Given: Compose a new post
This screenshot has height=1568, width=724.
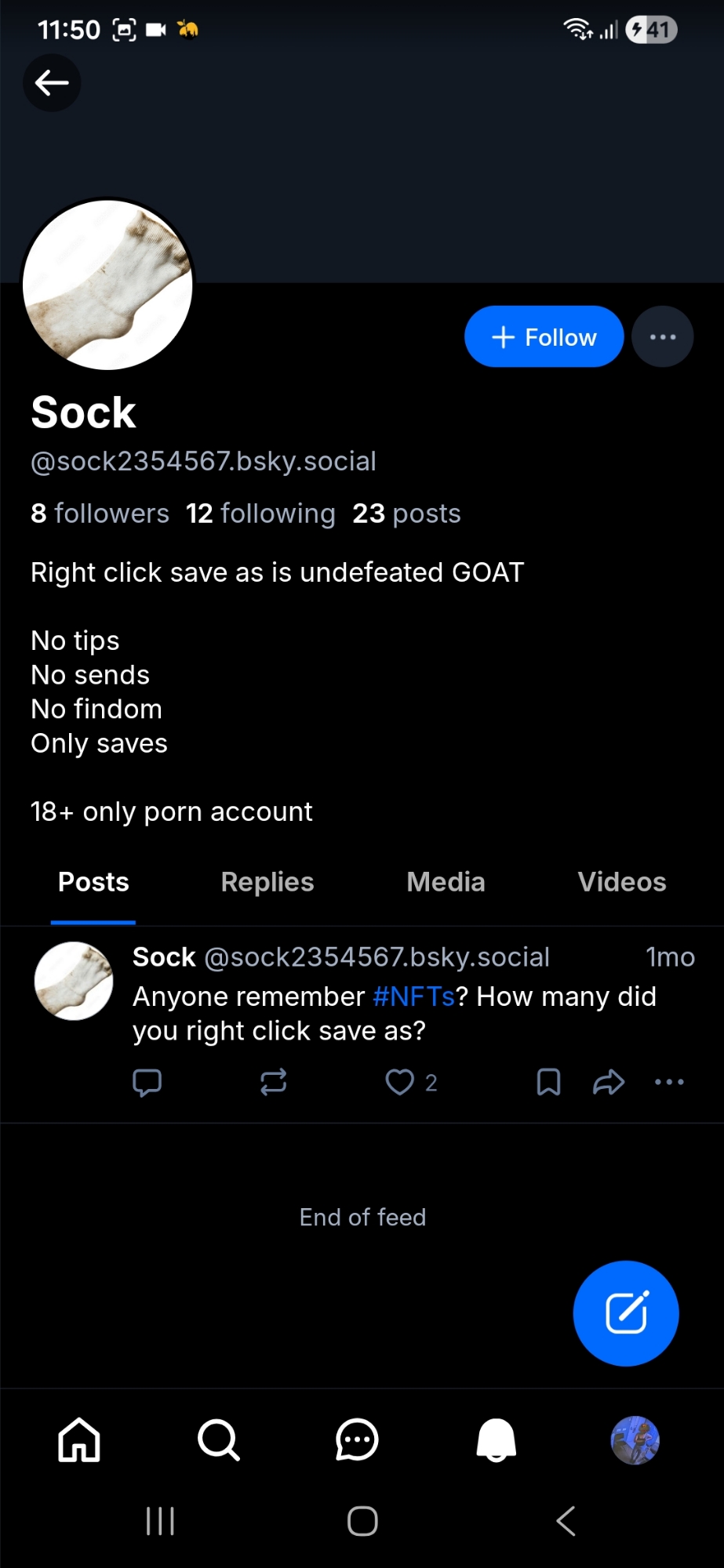Looking at the screenshot, I should click(x=625, y=1313).
